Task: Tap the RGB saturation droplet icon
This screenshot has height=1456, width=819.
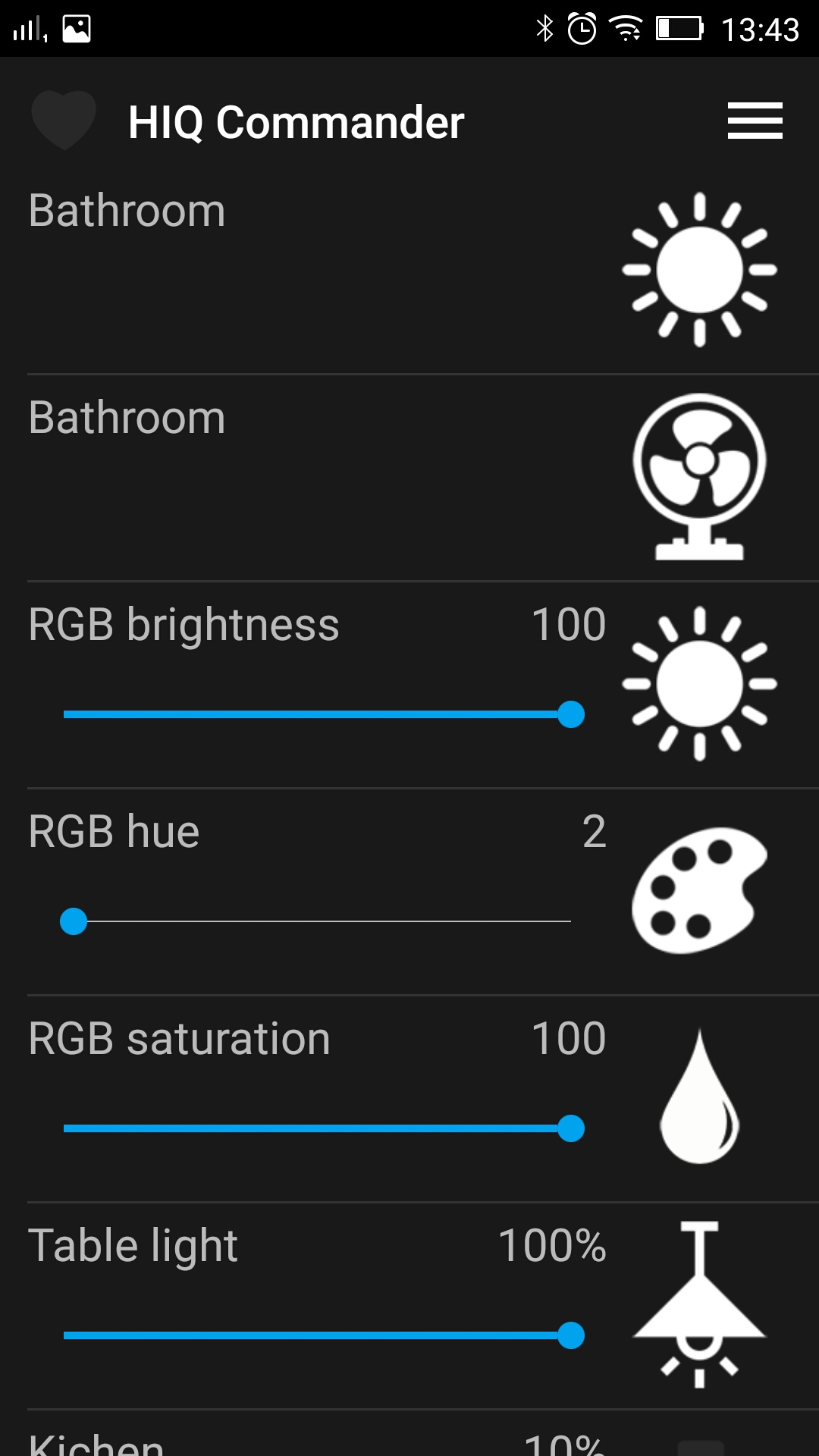Action: coord(699,1097)
